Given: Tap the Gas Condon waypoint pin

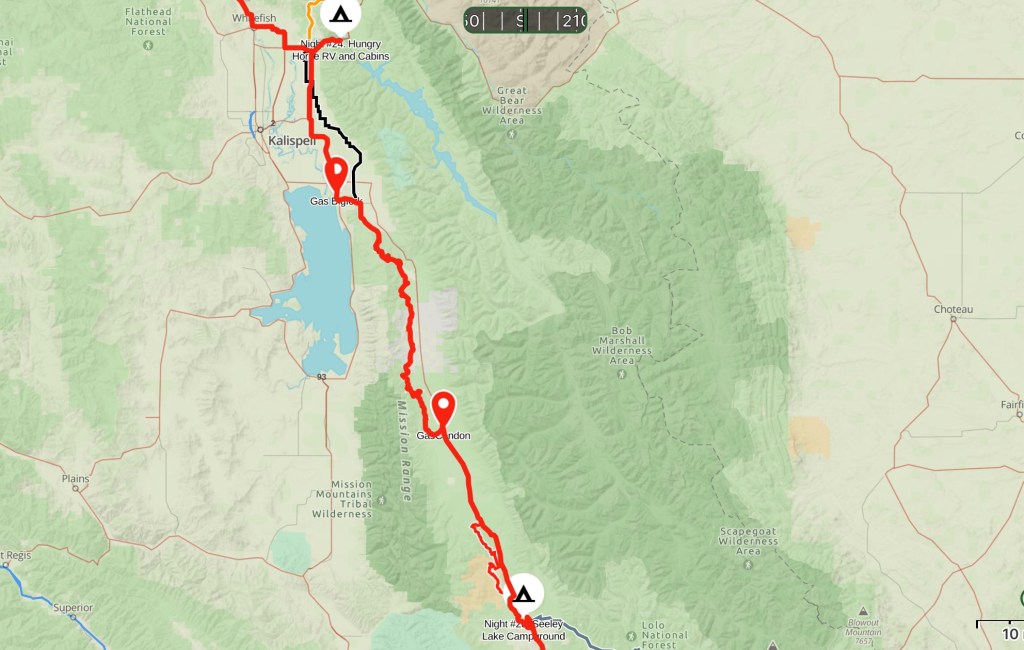Looking at the screenshot, I should coord(443,407).
